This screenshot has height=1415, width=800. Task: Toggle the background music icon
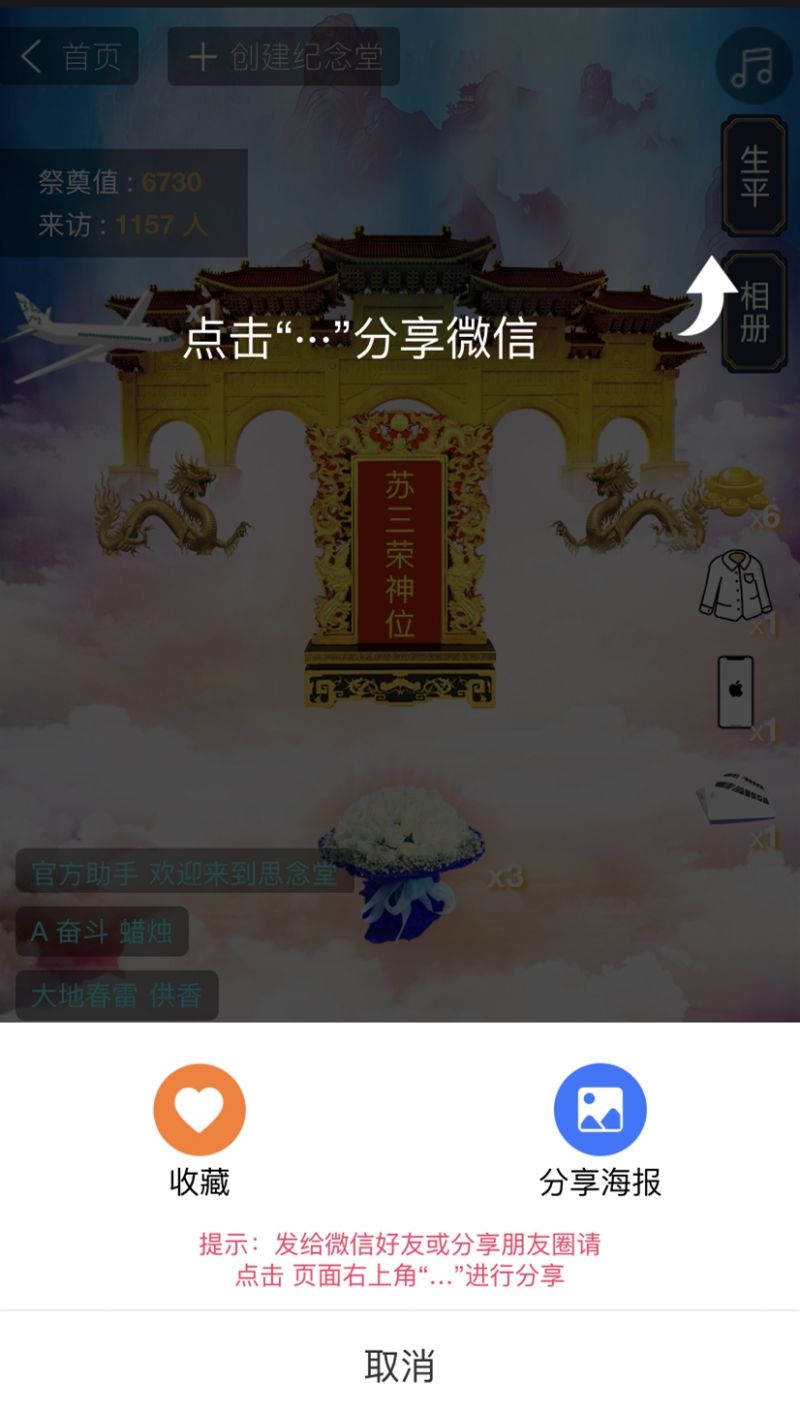[x=753, y=66]
